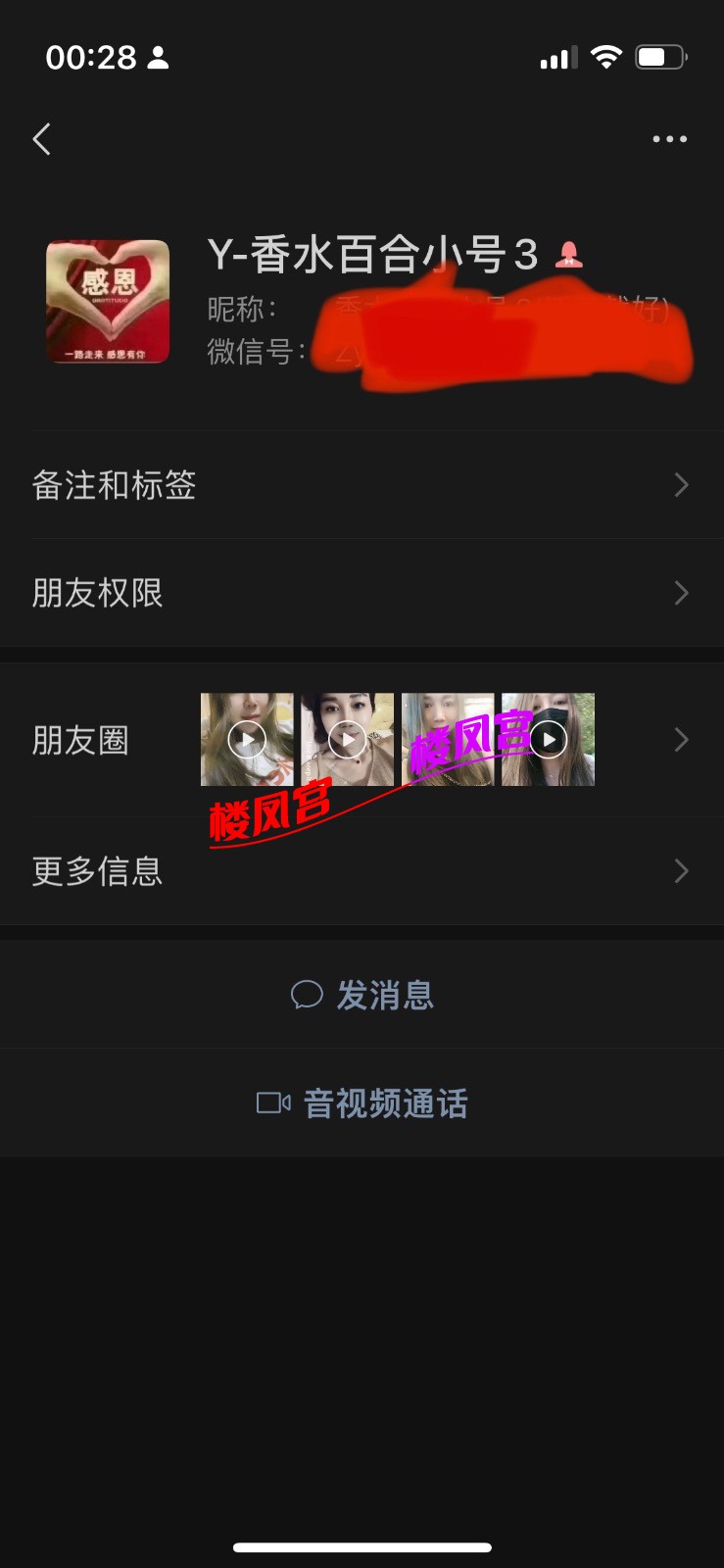This screenshot has height=1568, width=724.
Task: Open 更多信息 row
Action: click(x=361, y=871)
